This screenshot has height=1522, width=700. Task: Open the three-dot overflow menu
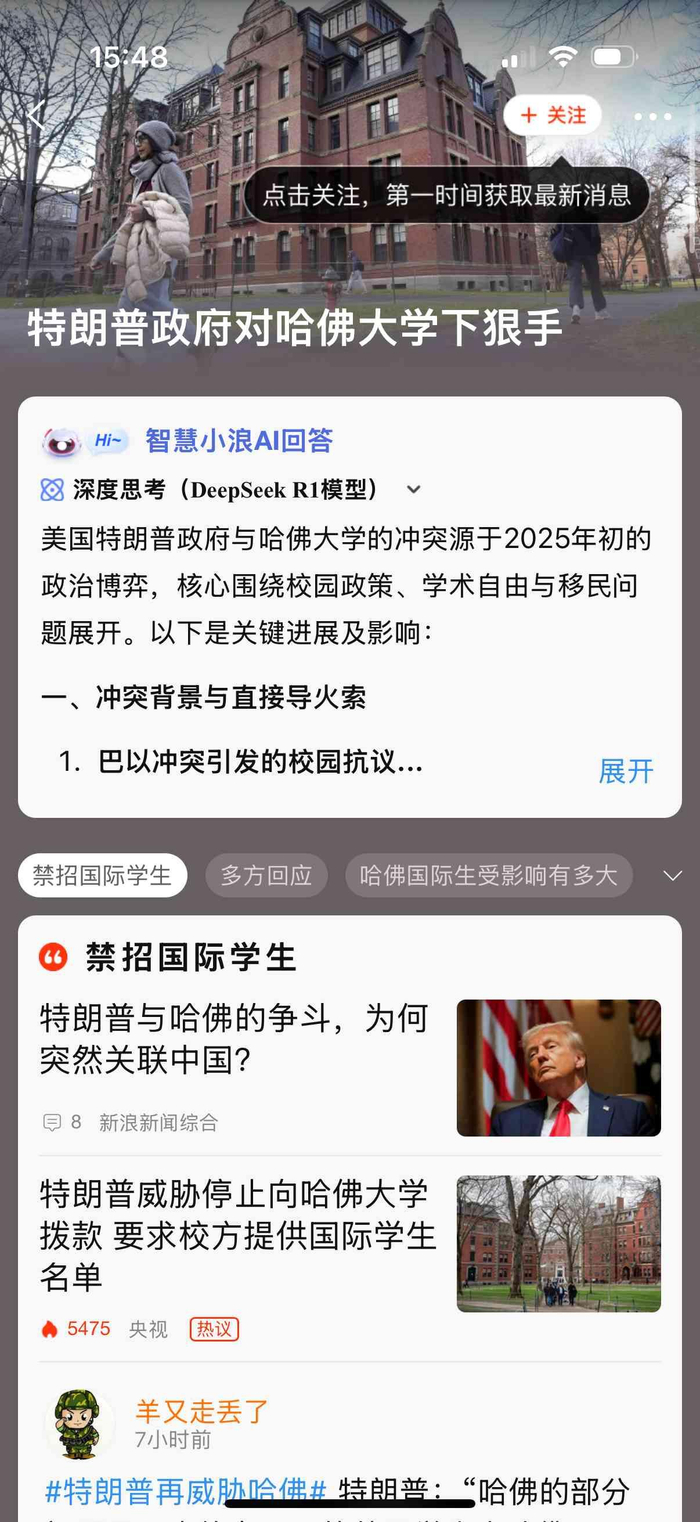coord(652,117)
